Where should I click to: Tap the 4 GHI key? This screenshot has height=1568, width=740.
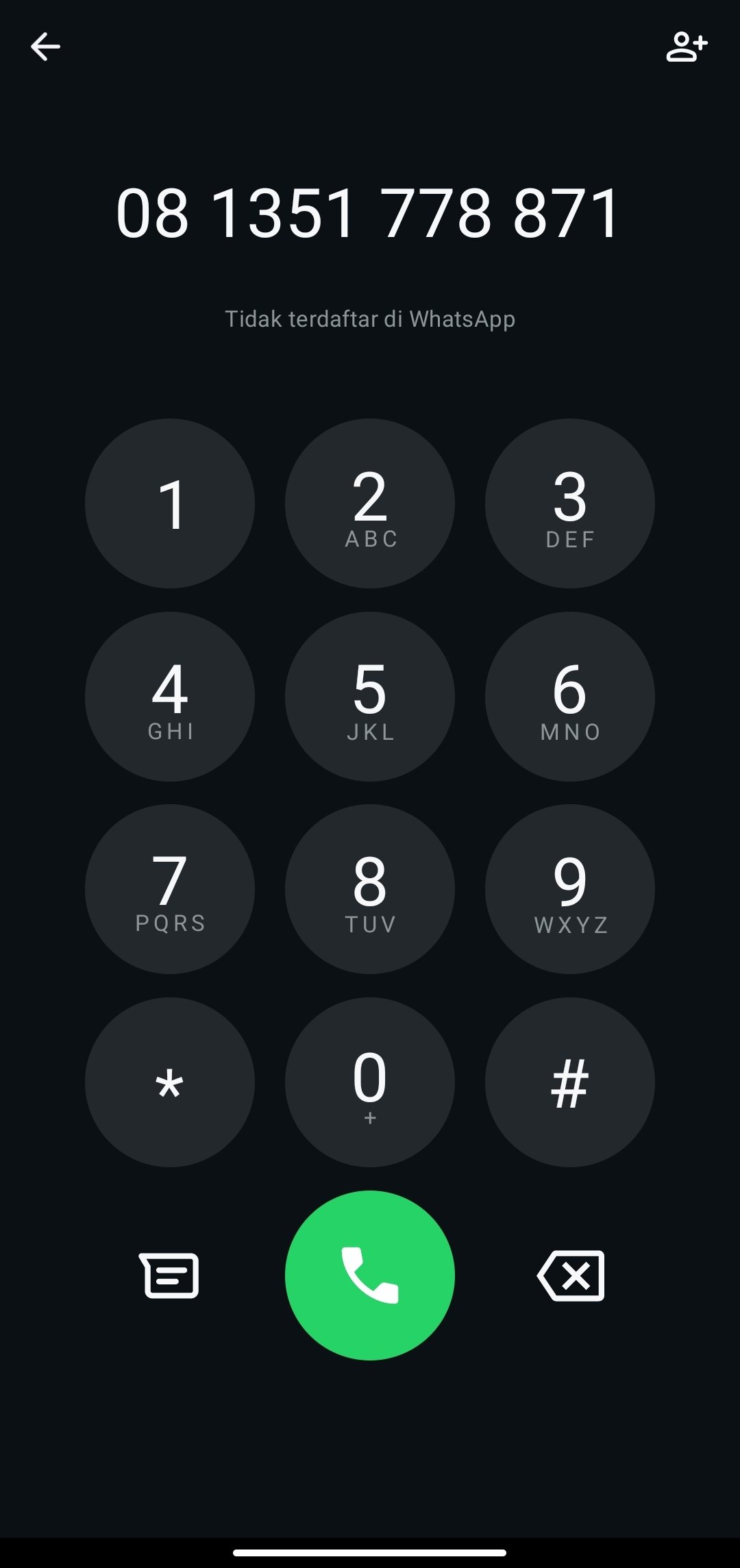(170, 697)
